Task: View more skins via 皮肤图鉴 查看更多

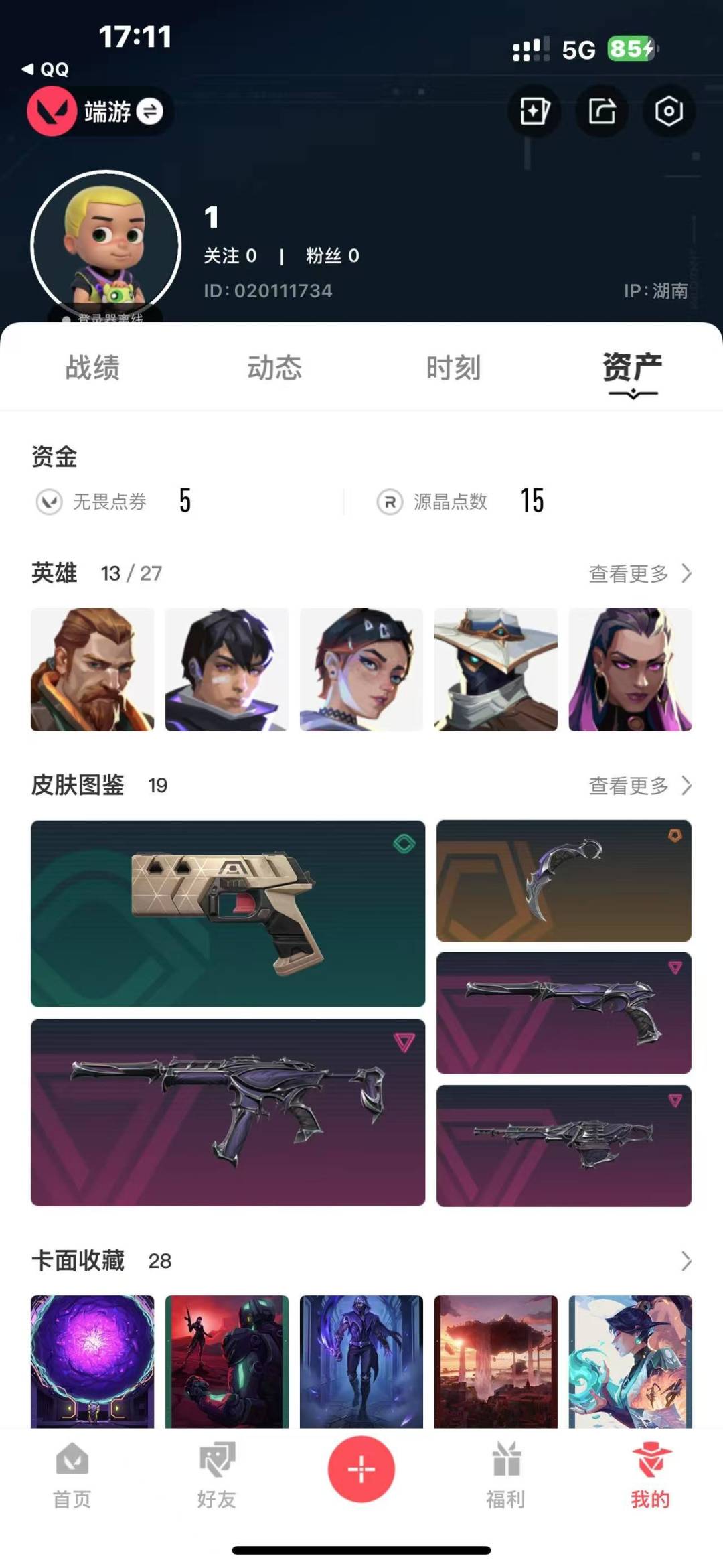Action: pyautogui.click(x=640, y=786)
